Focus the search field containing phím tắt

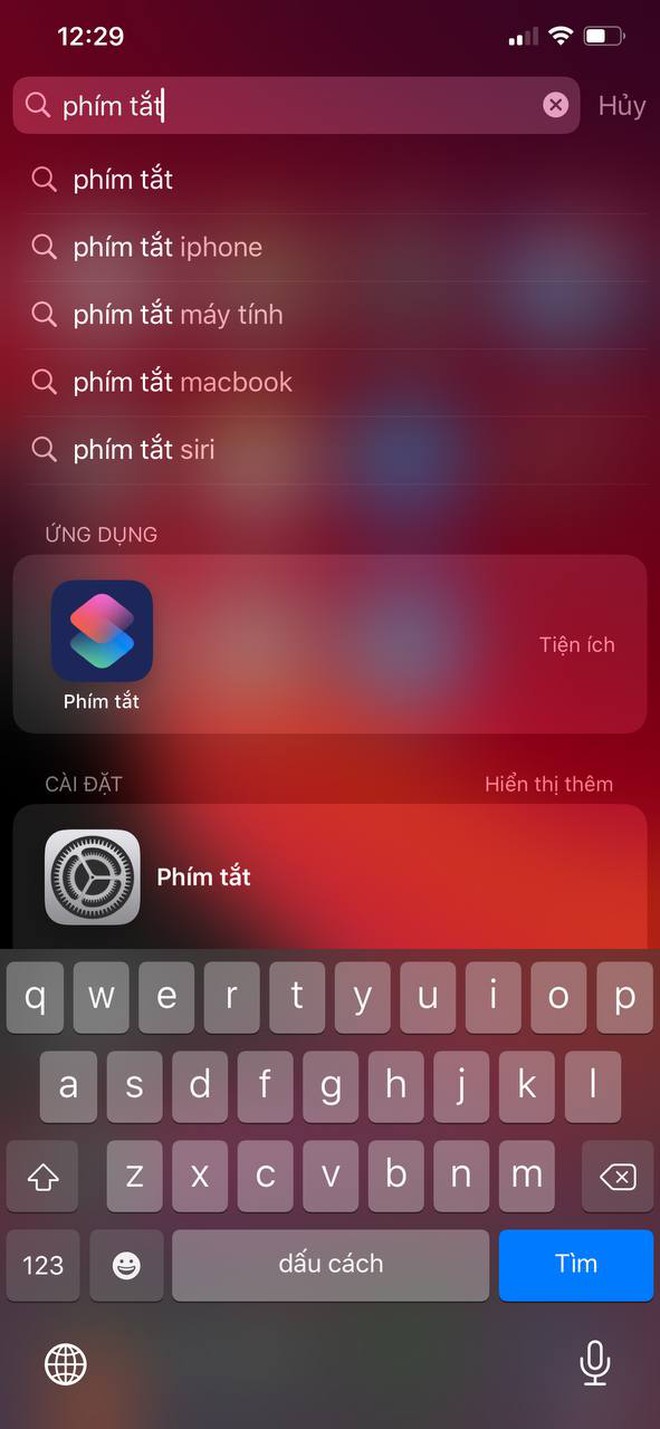click(x=296, y=105)
